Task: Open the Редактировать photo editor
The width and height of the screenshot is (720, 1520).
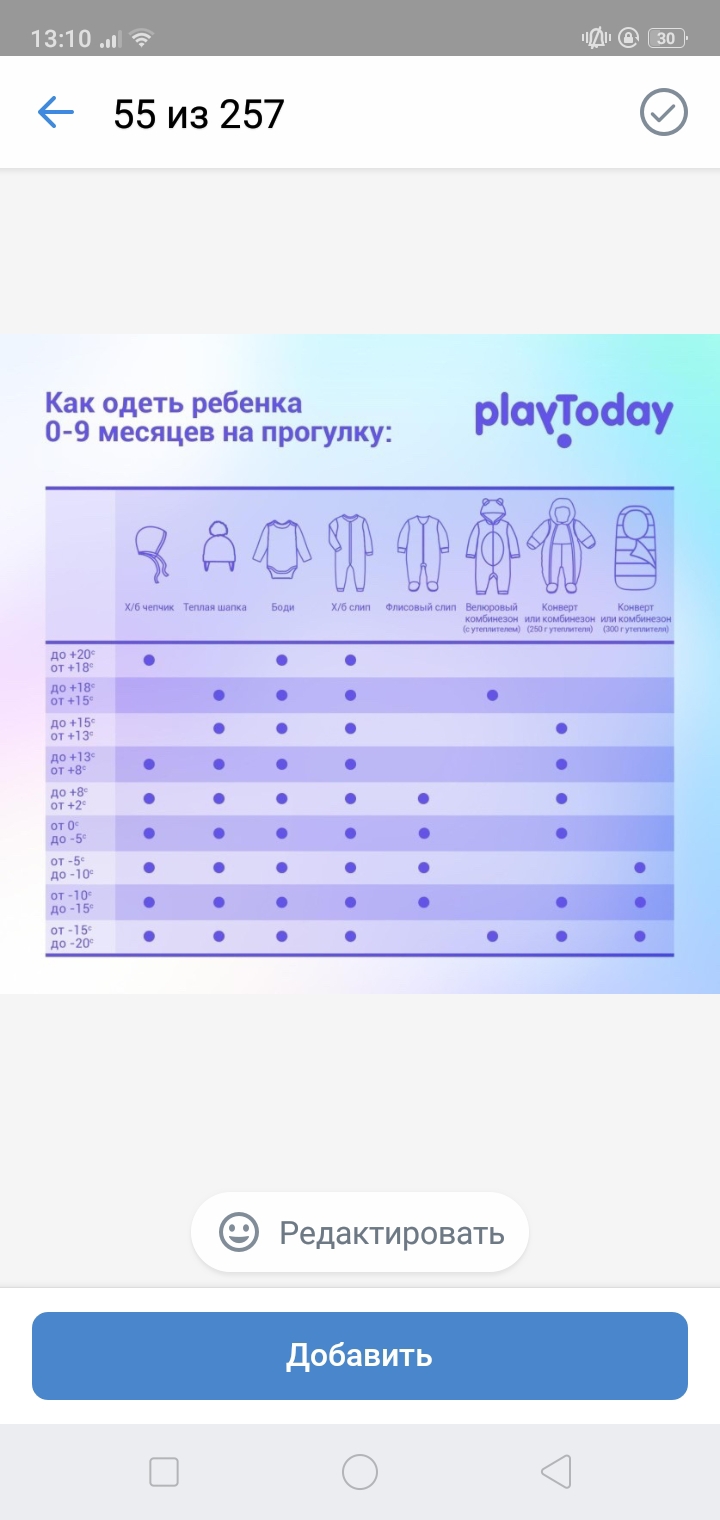Action: tap(360, 1232)
